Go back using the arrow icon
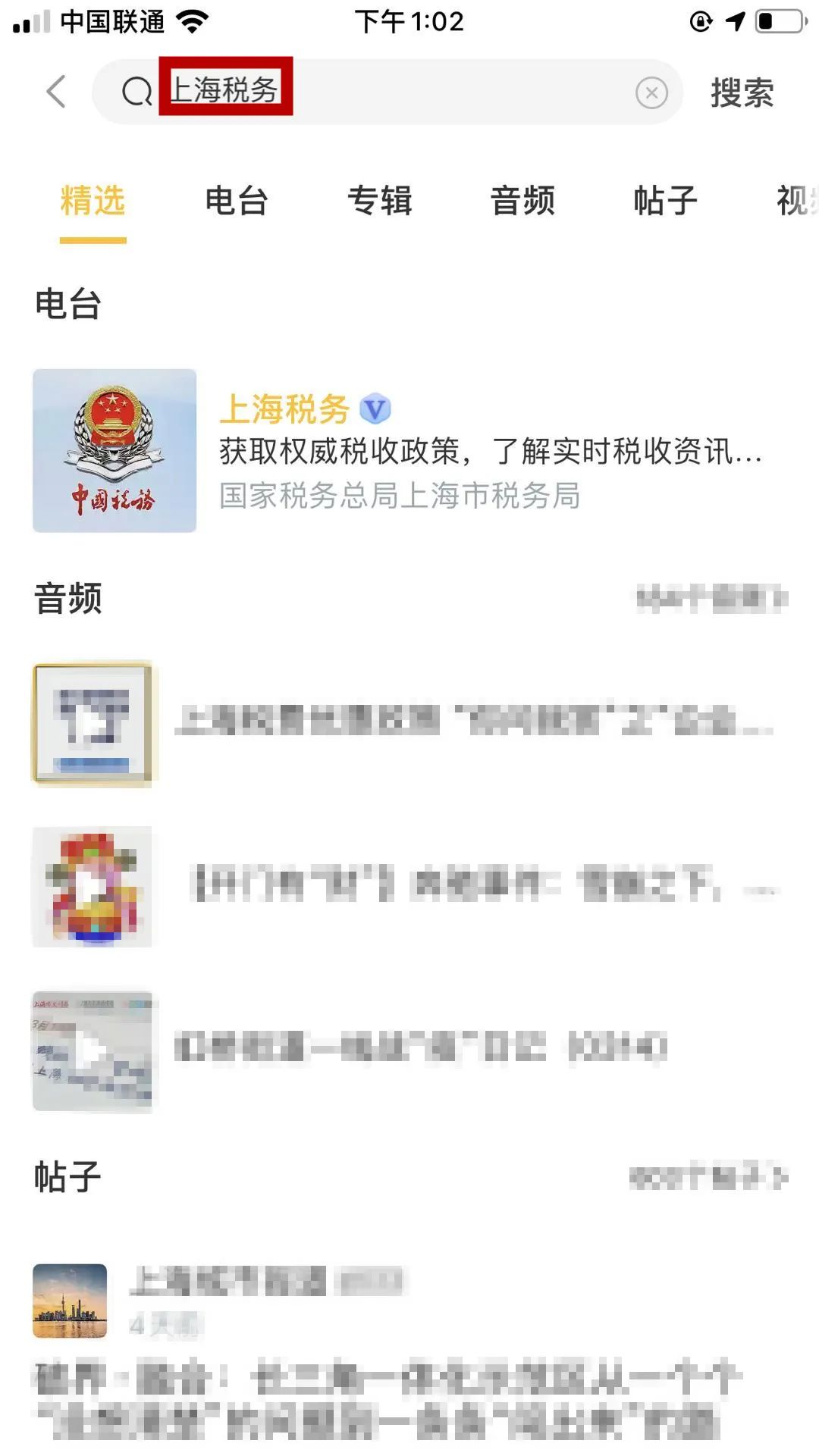Viewport: 819px width, 1456px height. pos(56,92)
